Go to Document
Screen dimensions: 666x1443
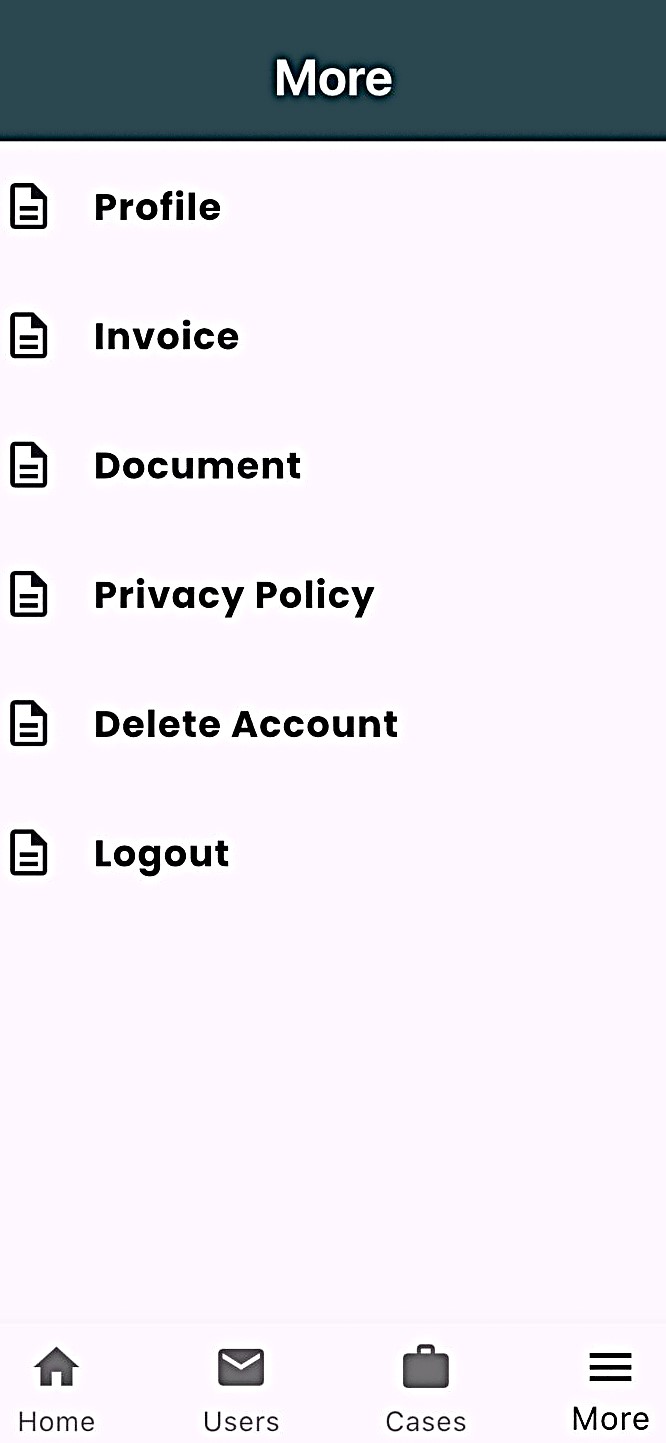pyautogui.click(x=197, y=465)
